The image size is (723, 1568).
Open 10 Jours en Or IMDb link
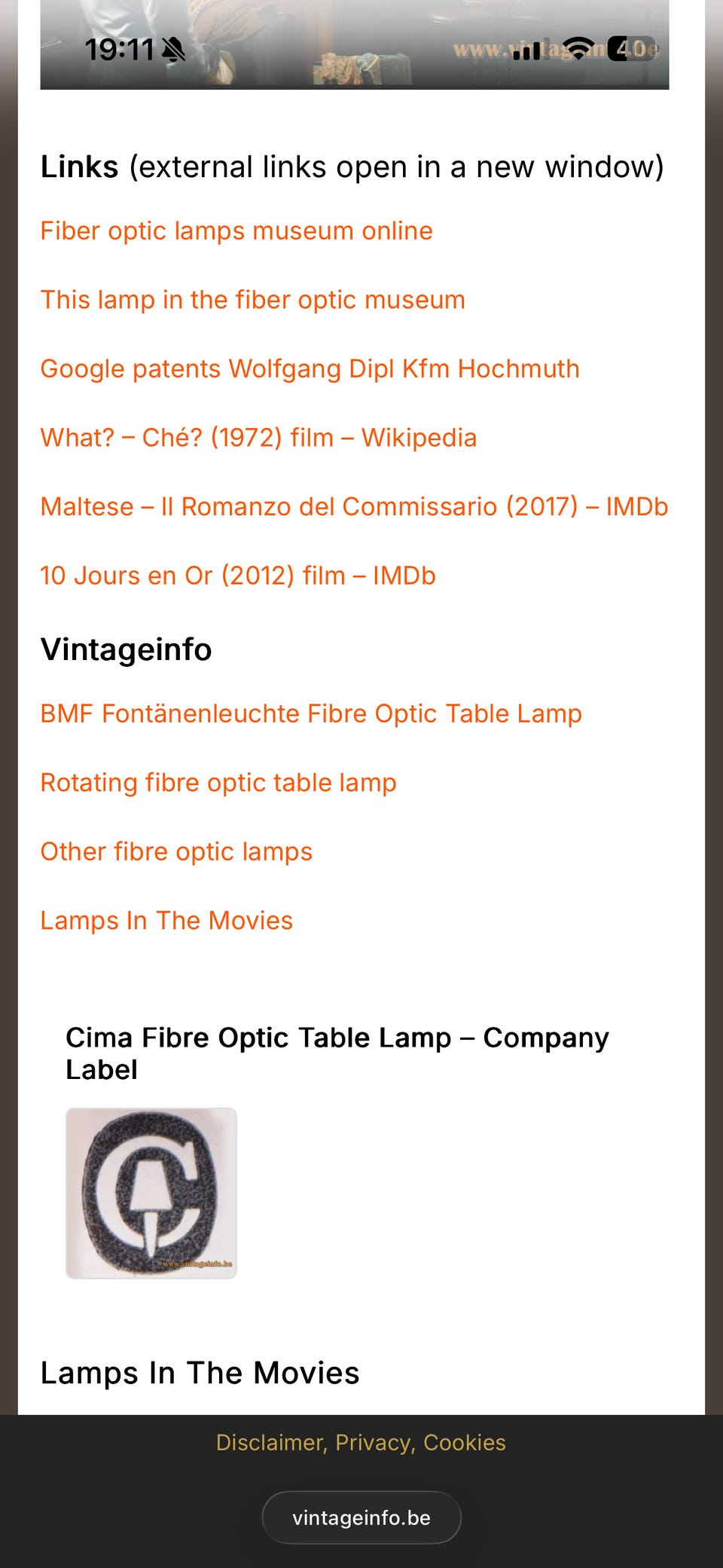(x=238, y=576)
